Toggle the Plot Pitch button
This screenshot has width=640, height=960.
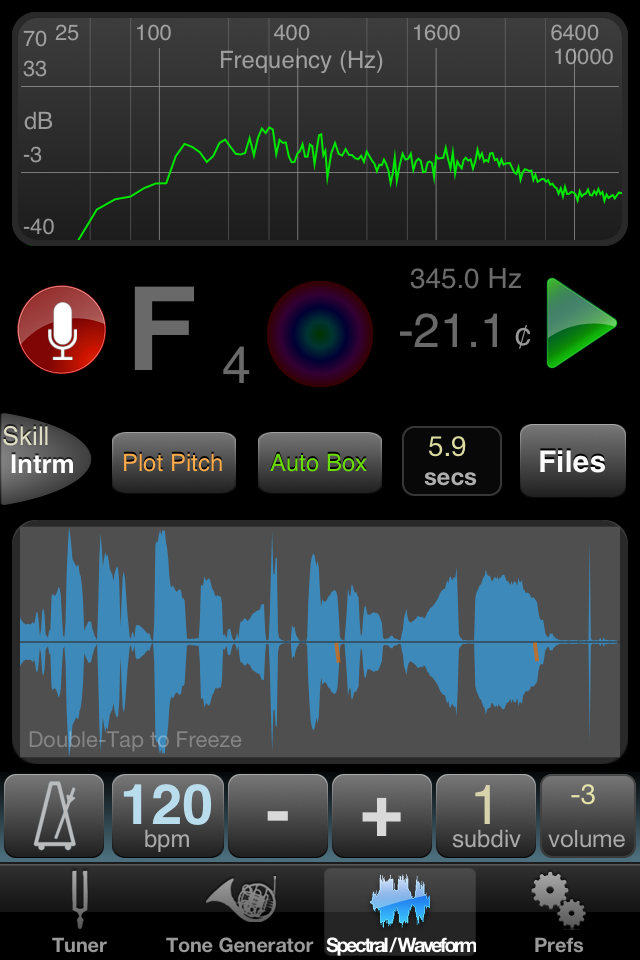[x=173, y=462]
